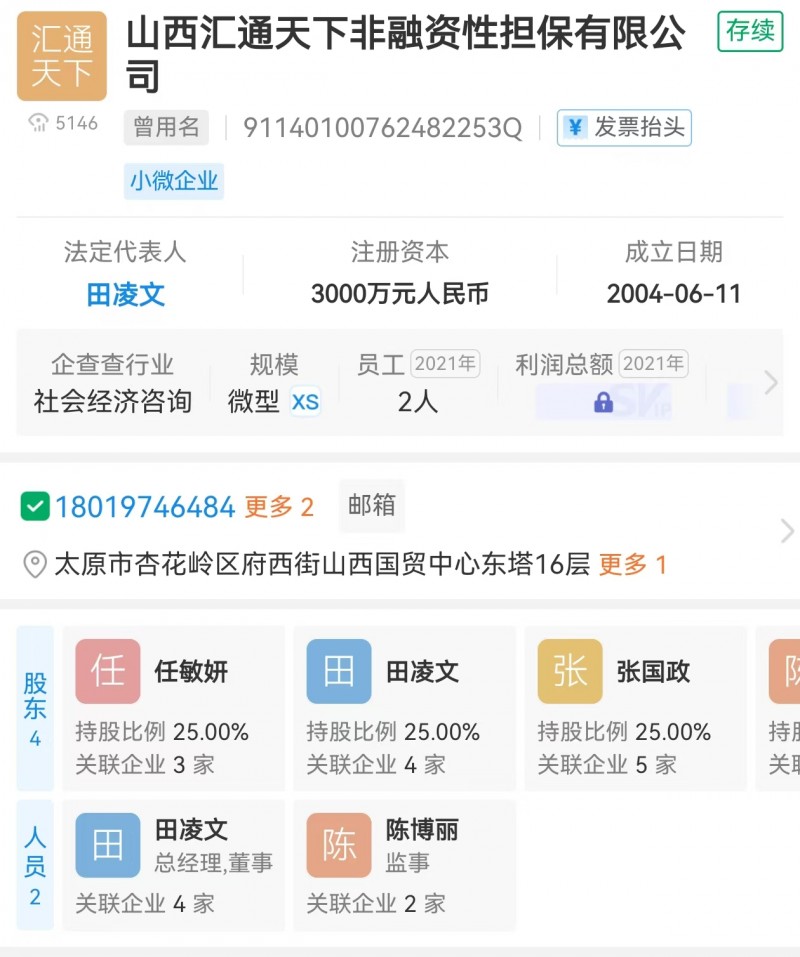
Task: Click the ¥ icon on 发票抬头
Action: (x=577, y=127)
